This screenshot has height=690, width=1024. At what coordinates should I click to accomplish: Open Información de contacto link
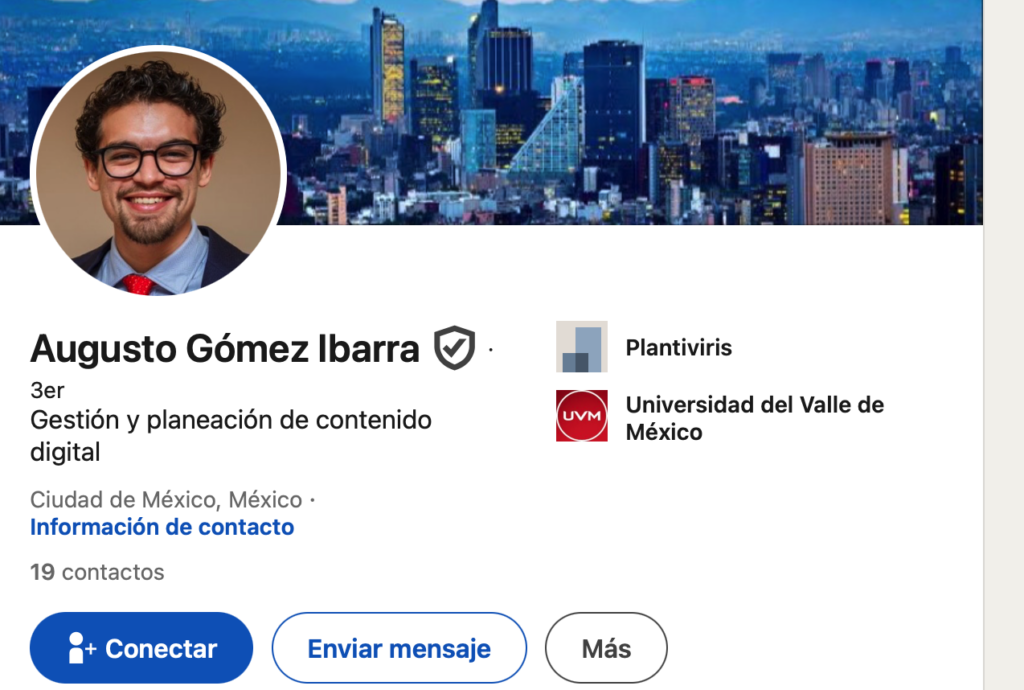coord(162,527)
